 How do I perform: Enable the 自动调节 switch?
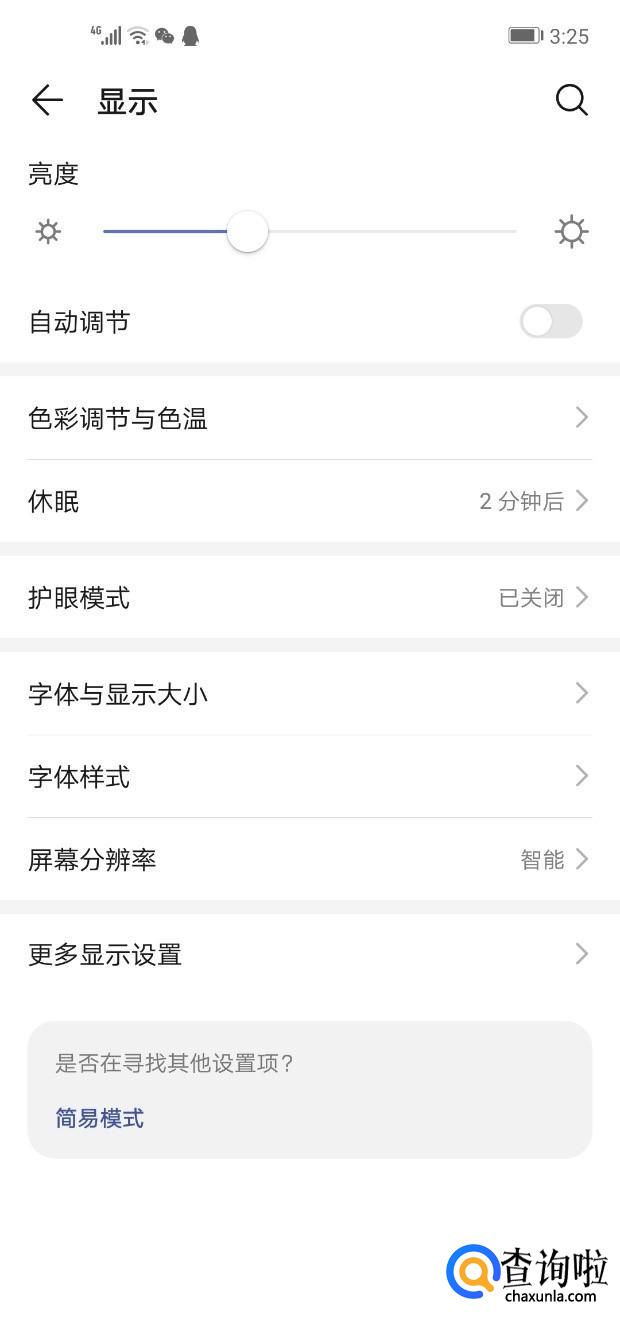[550, 322]
